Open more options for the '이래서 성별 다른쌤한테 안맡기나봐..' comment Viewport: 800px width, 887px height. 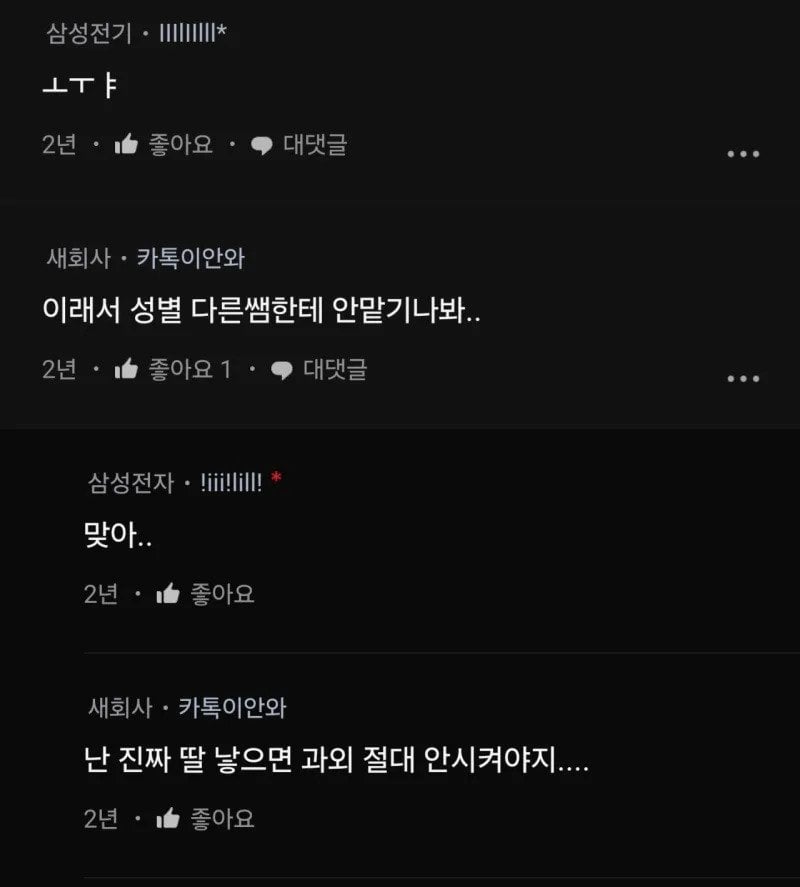[743, 379]
